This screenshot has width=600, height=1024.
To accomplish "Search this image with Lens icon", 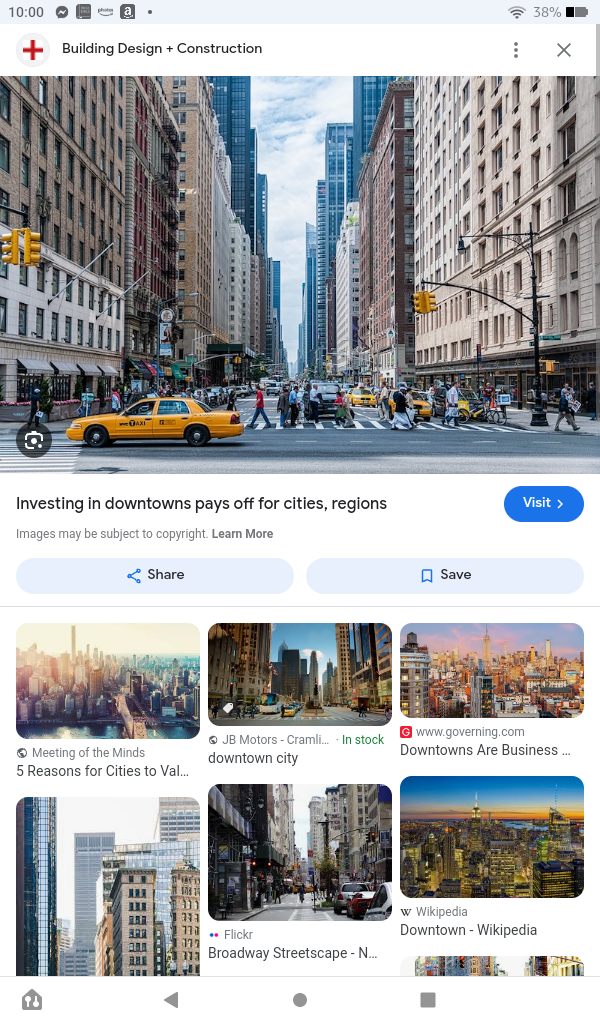I will click(34, 440).
